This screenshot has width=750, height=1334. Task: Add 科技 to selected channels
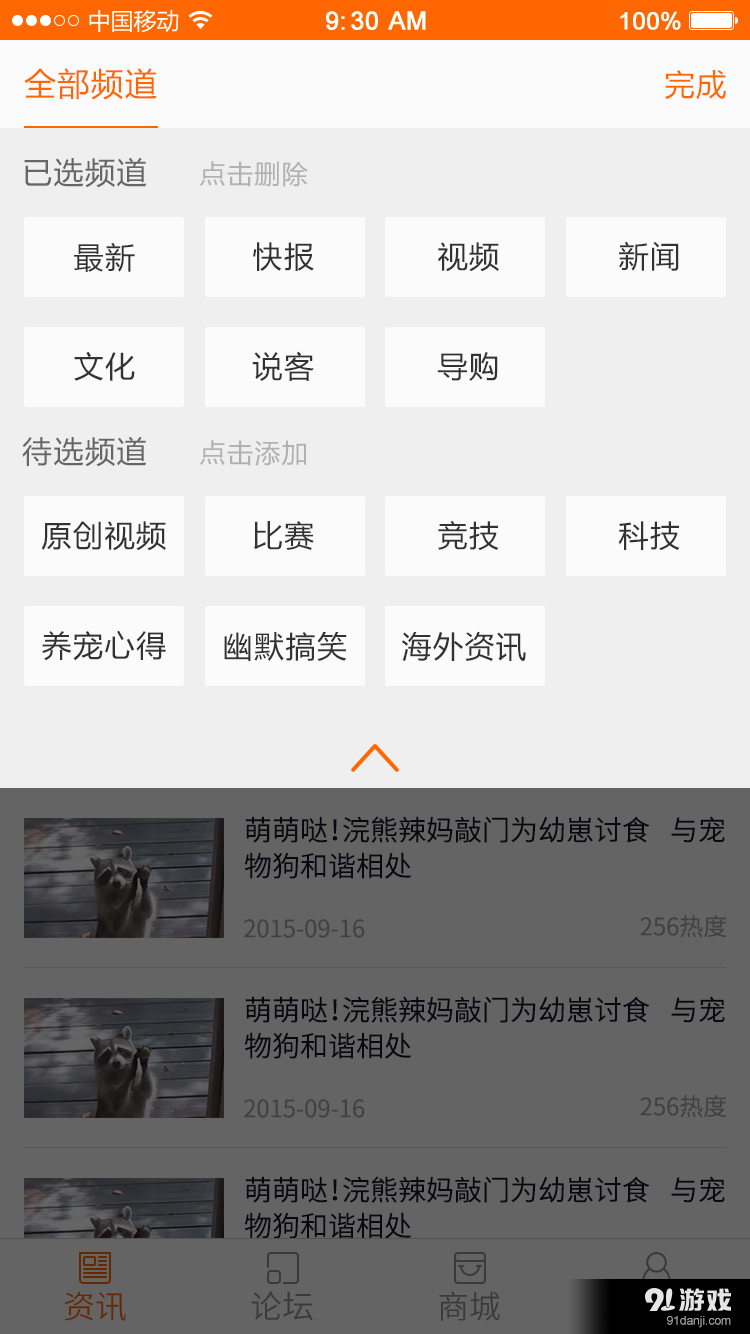click(x=645, y=536)
